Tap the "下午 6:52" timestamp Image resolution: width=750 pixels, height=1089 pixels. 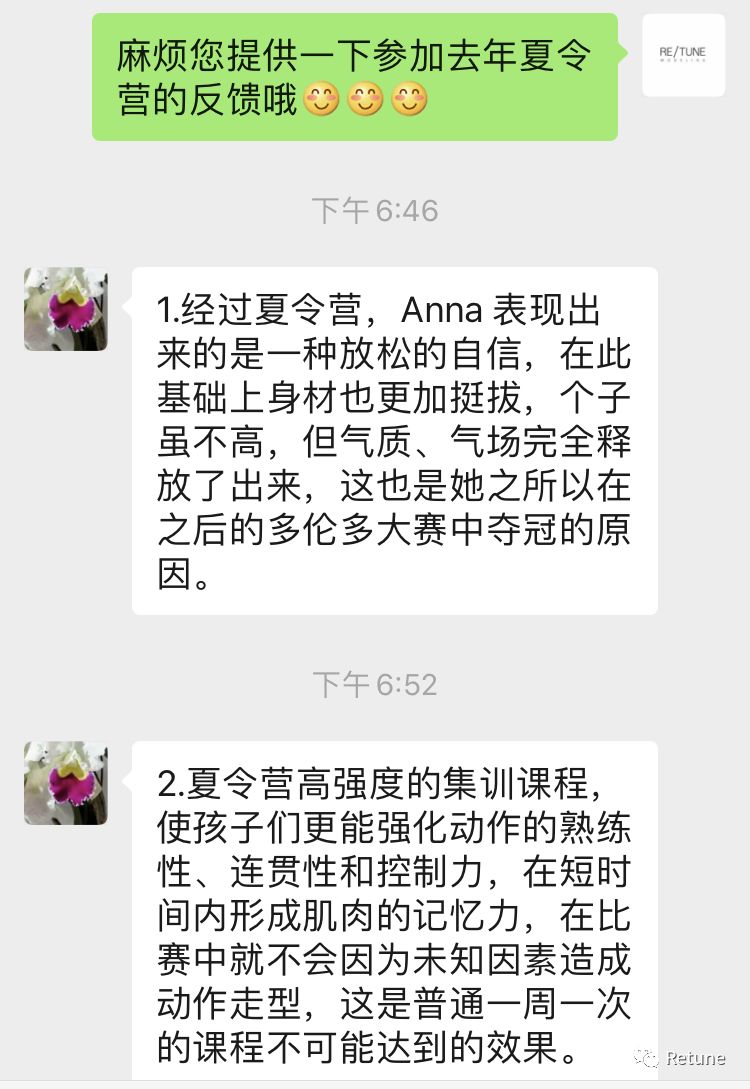[375, 685]
